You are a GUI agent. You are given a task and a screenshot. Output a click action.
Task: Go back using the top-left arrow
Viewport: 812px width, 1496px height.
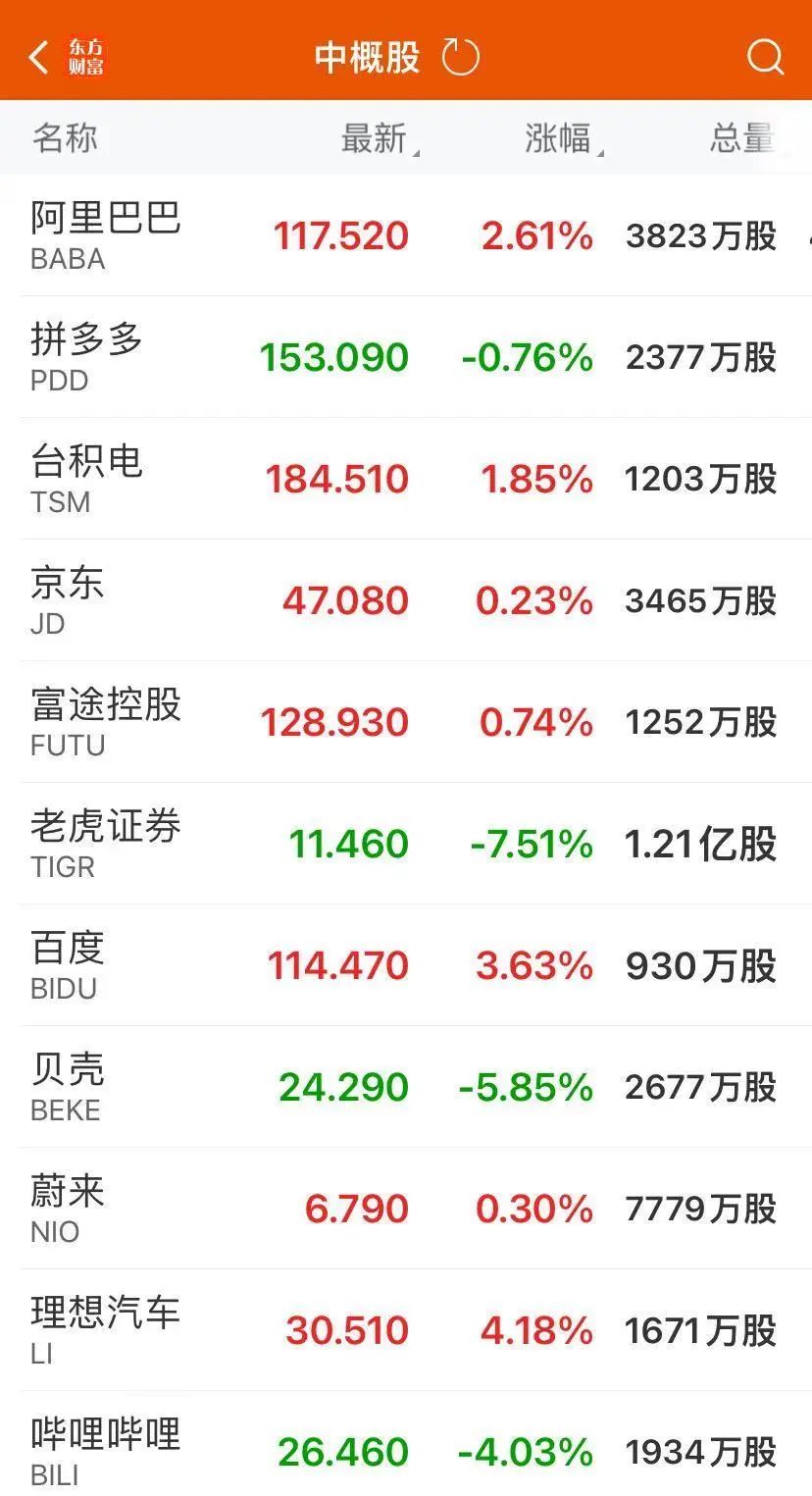39,58
